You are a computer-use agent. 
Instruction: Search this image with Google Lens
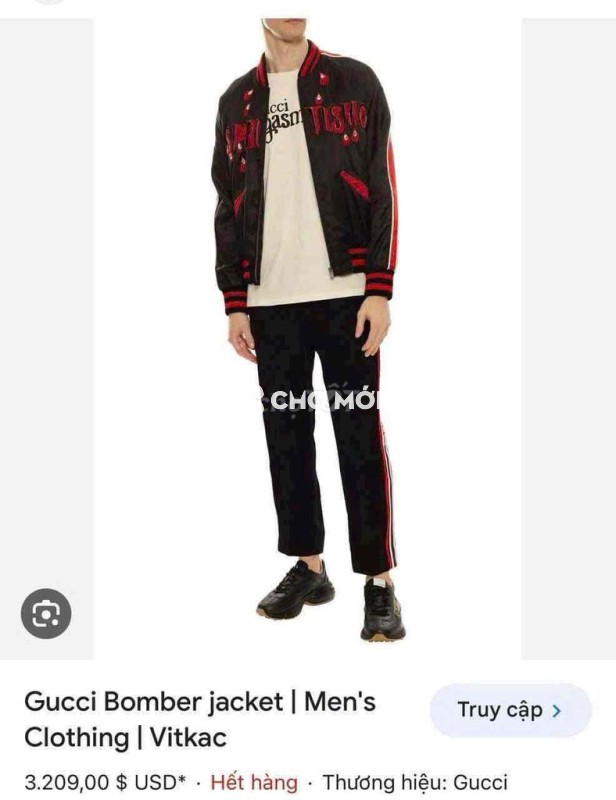pyautogui.click(x=46, y=613)
